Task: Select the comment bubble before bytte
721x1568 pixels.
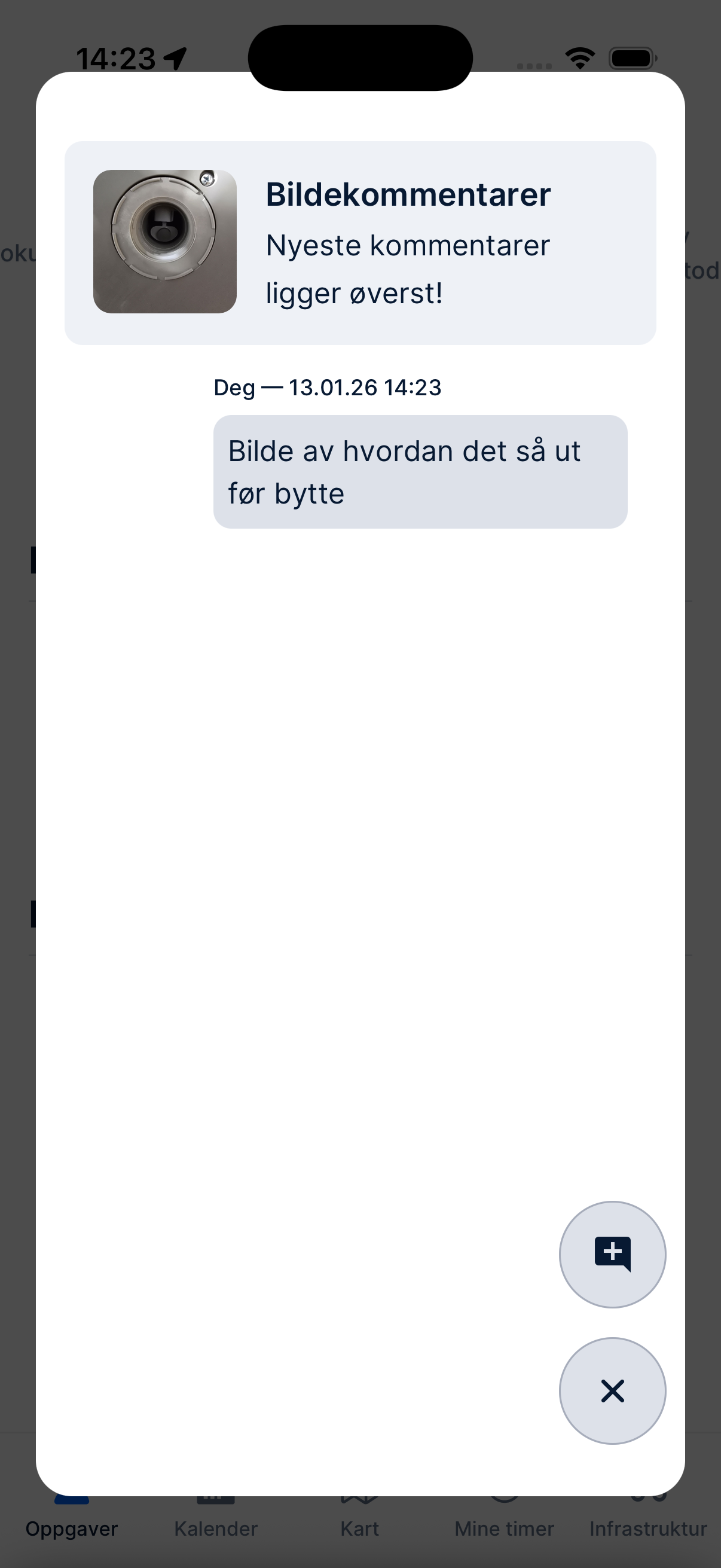Action: [x=420, y=471]
